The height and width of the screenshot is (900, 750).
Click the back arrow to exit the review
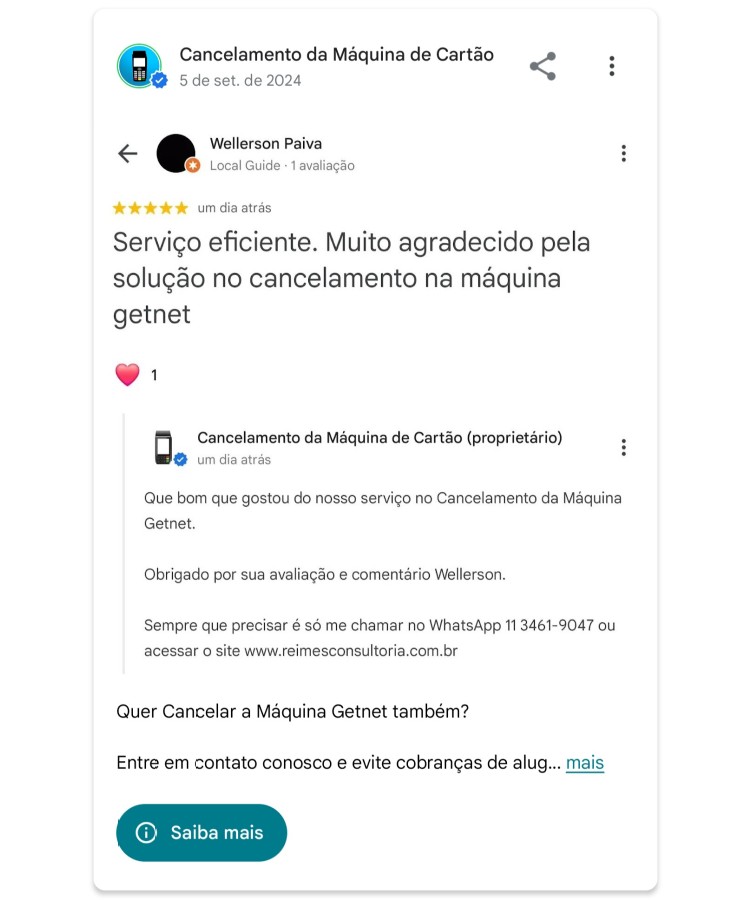click(126, 154)
